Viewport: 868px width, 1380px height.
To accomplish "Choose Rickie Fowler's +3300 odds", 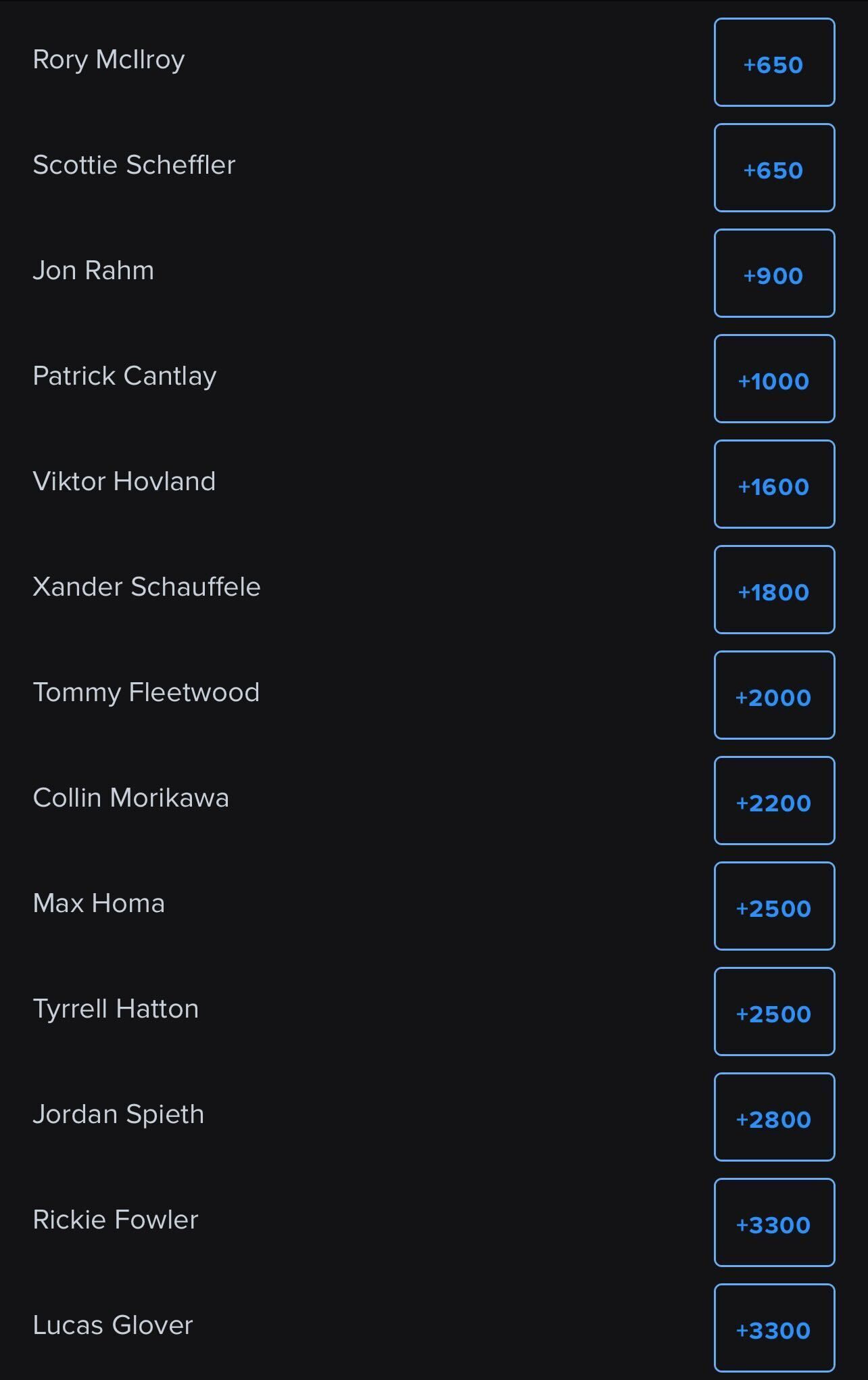I will (x=774, y=1223).
